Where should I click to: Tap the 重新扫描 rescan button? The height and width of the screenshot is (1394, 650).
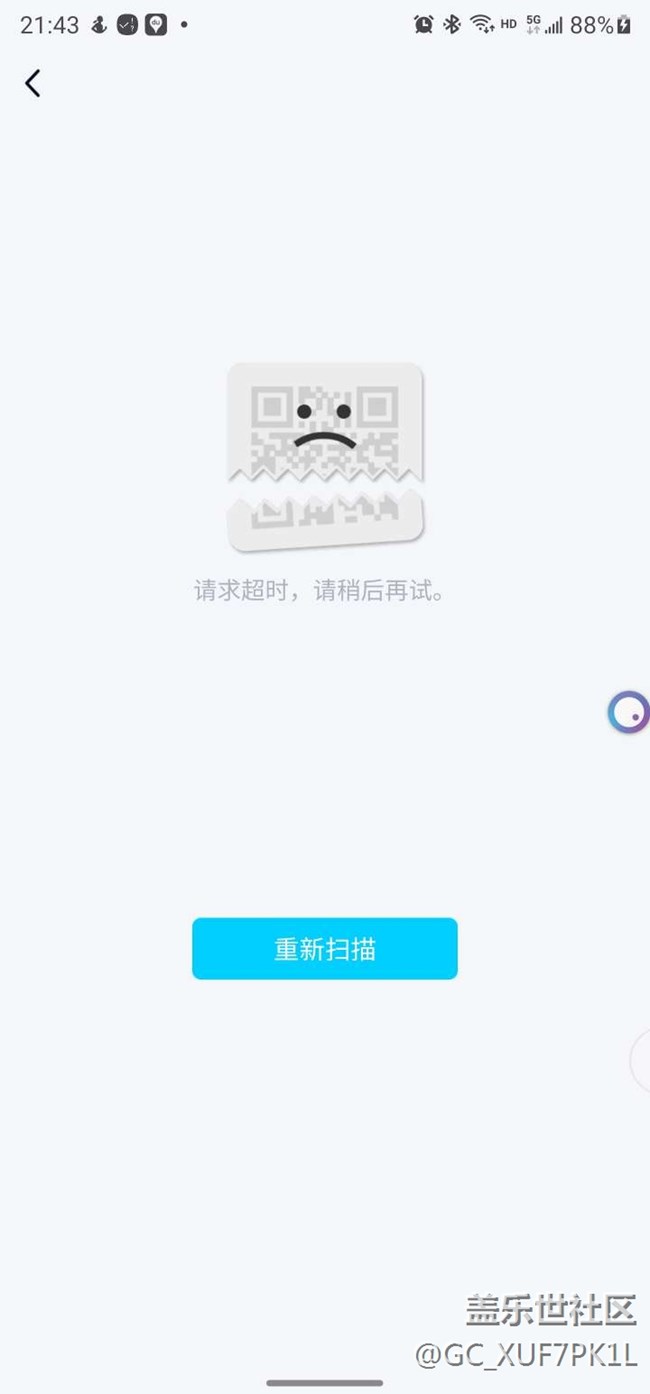tap(325, 948)
